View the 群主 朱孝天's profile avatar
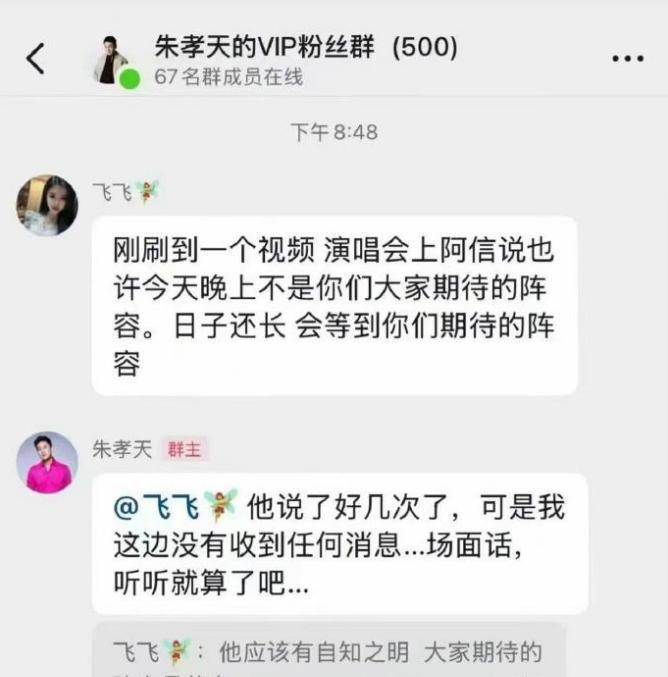The width and height of the screenshot is (668, 677). [47, 462]
